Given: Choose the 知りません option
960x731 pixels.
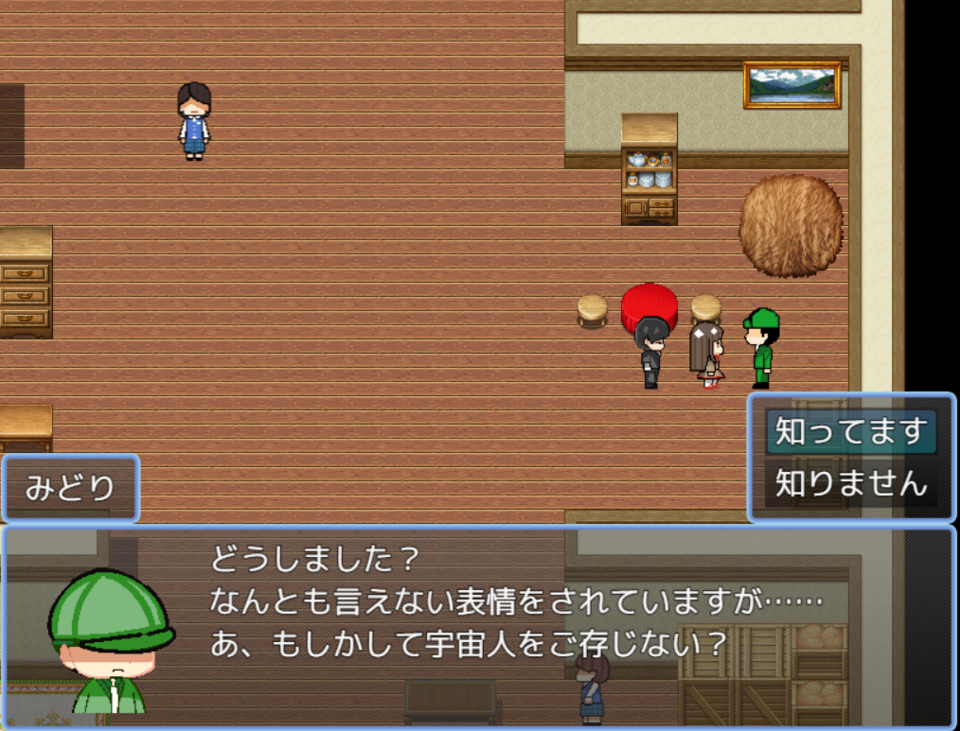Looking at the screenshot, I should tap(851, 484).
